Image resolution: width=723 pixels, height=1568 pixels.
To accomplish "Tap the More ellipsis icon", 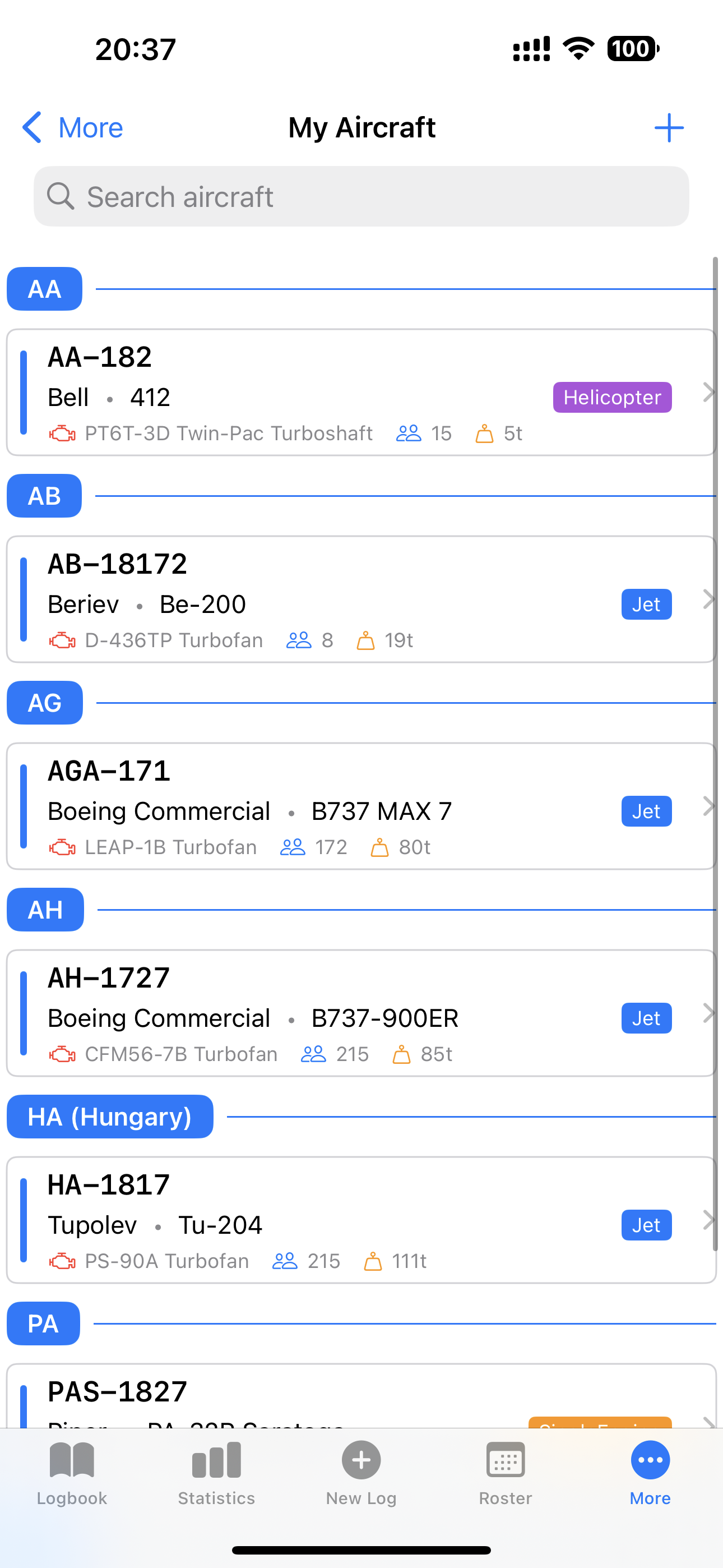I will coord(650,1460).
